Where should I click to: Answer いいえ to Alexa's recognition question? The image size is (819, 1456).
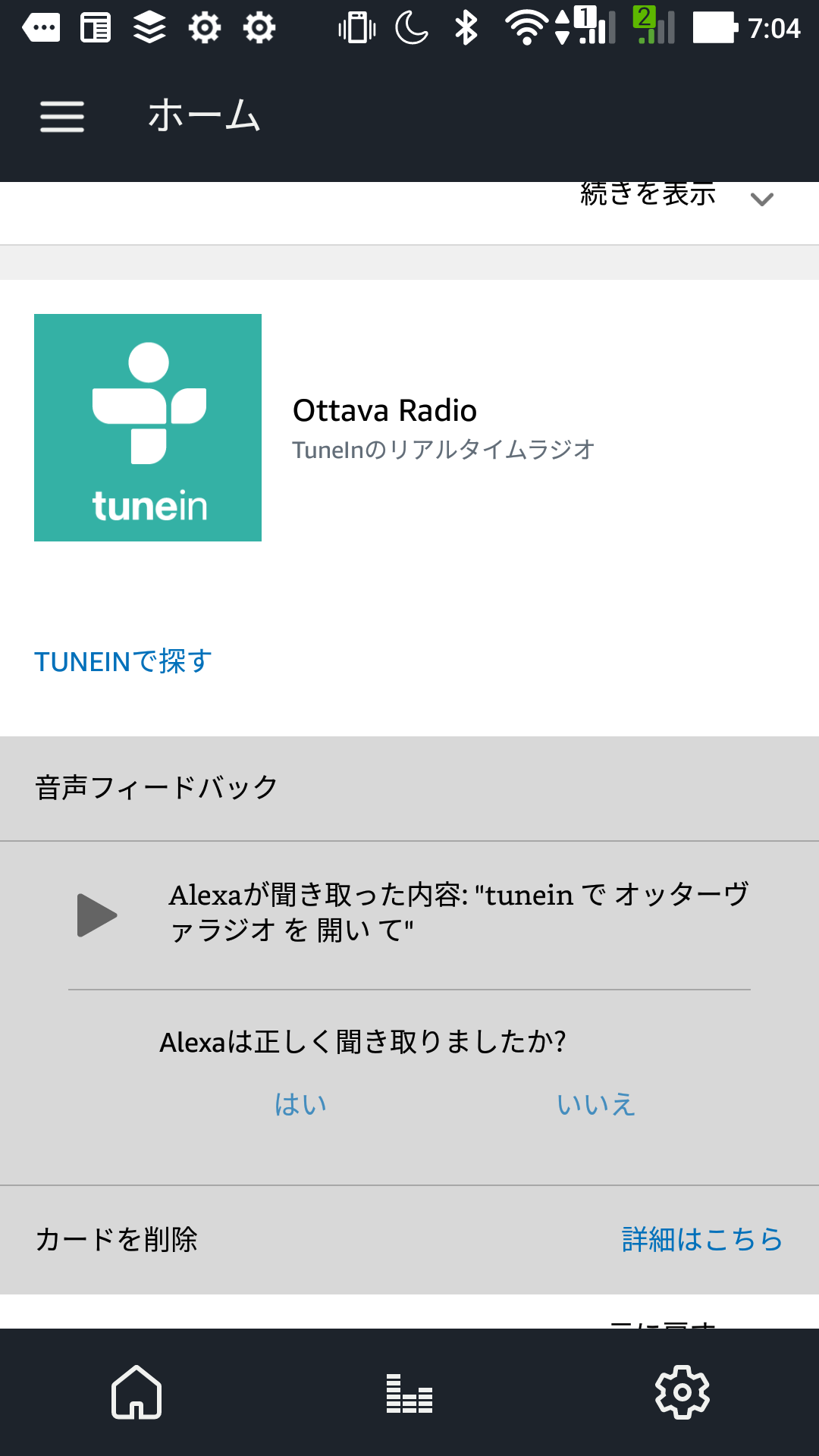coord(596,1104)
